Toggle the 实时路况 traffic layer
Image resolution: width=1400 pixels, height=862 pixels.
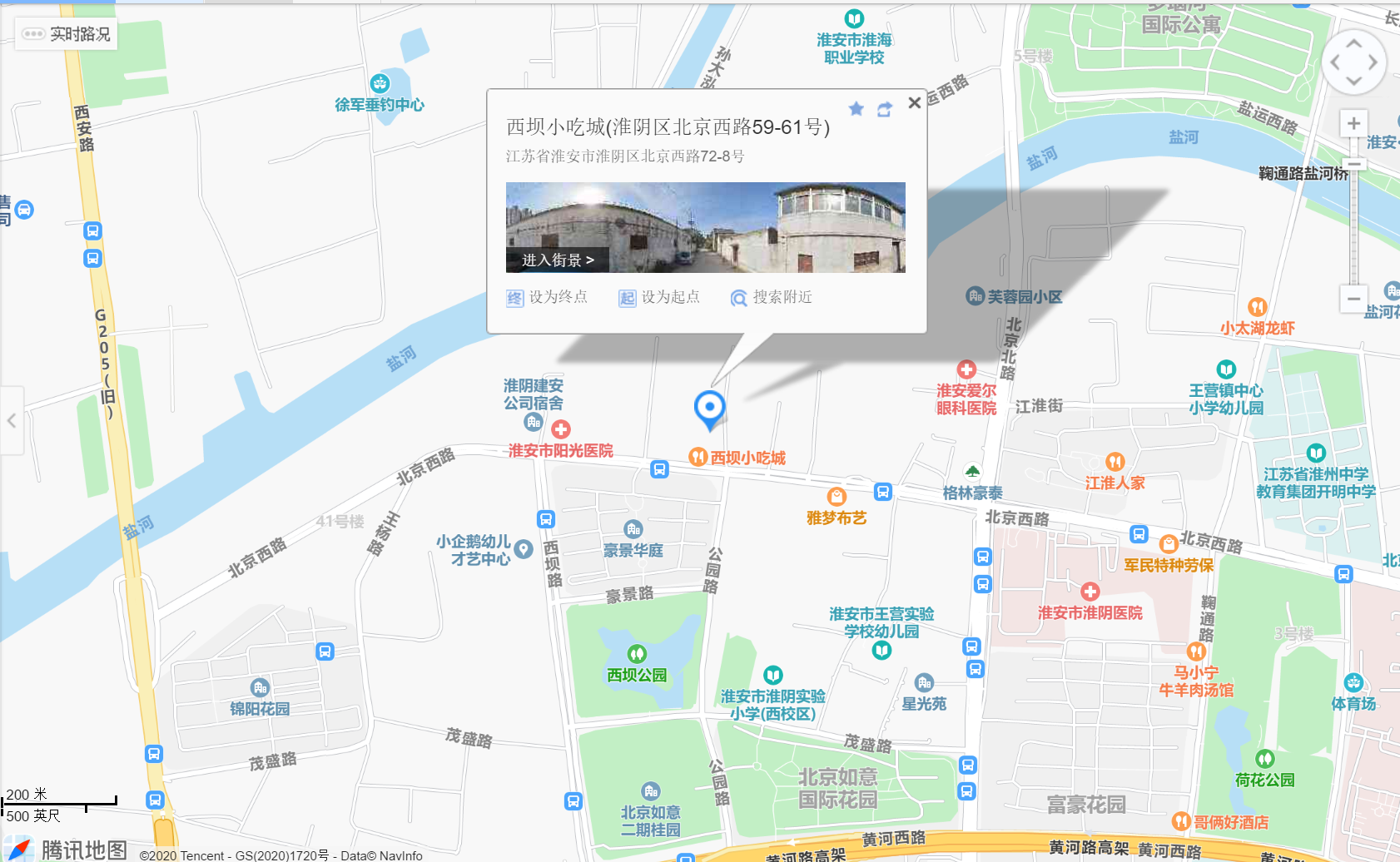(67, 34)
